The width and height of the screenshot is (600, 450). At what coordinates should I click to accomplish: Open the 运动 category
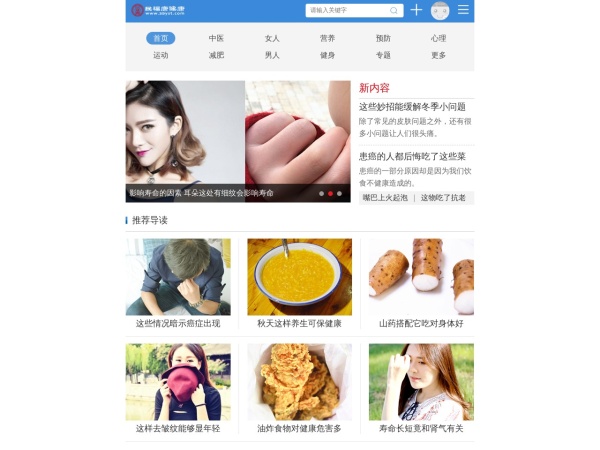pos(160,55)
